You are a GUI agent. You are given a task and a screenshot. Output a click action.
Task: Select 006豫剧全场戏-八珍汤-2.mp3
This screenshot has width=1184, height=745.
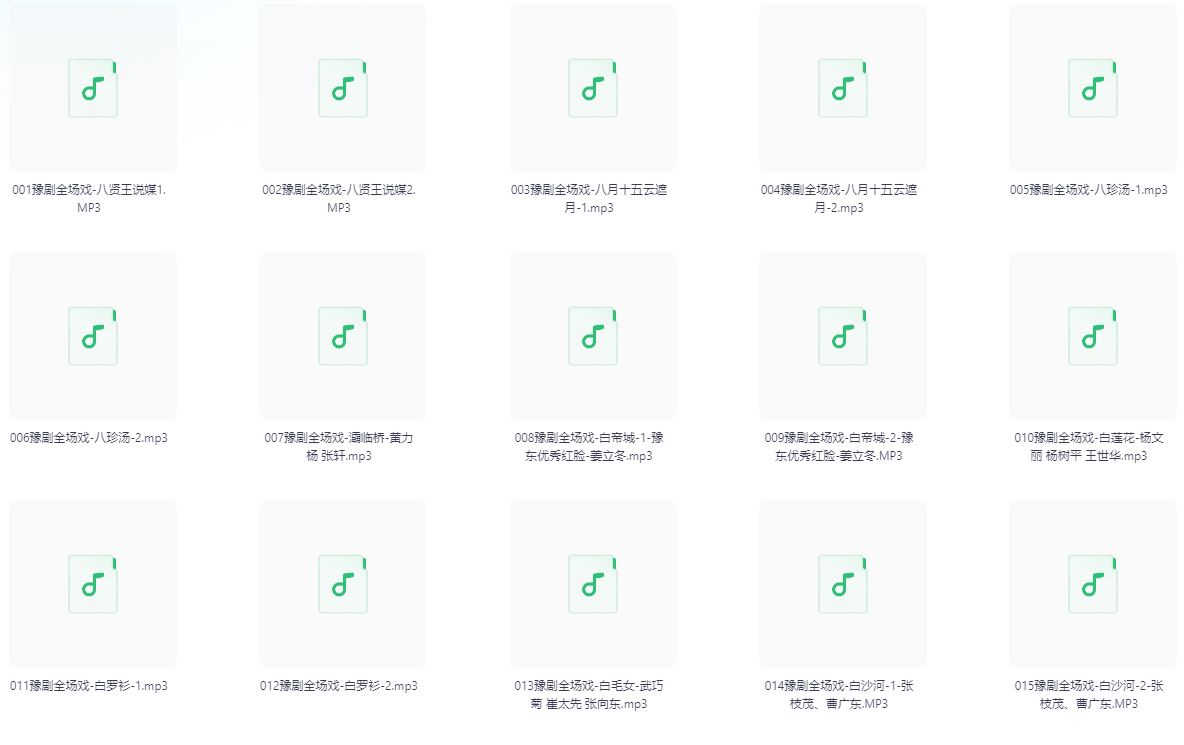tap(93, 336)
